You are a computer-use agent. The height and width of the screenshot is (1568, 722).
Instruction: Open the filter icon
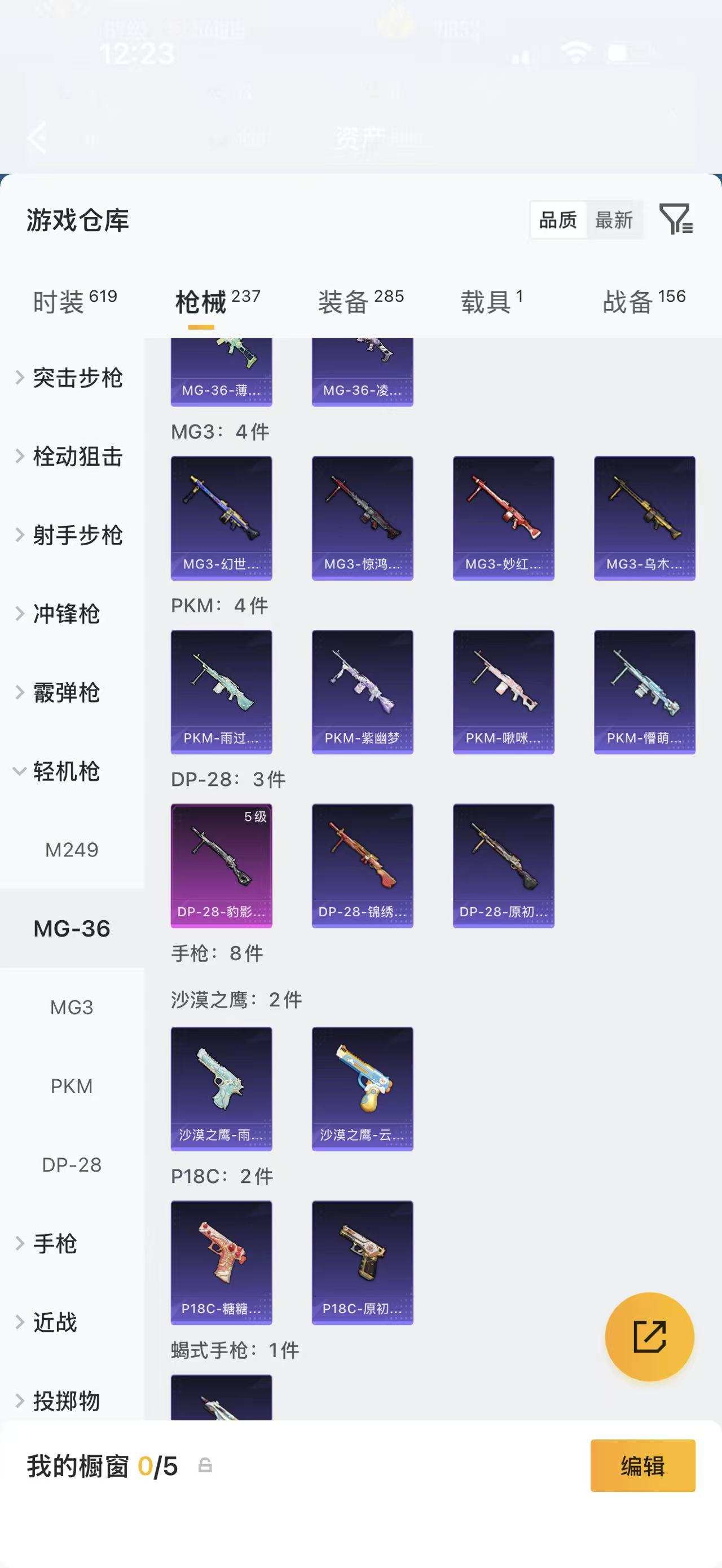(676, 219)
